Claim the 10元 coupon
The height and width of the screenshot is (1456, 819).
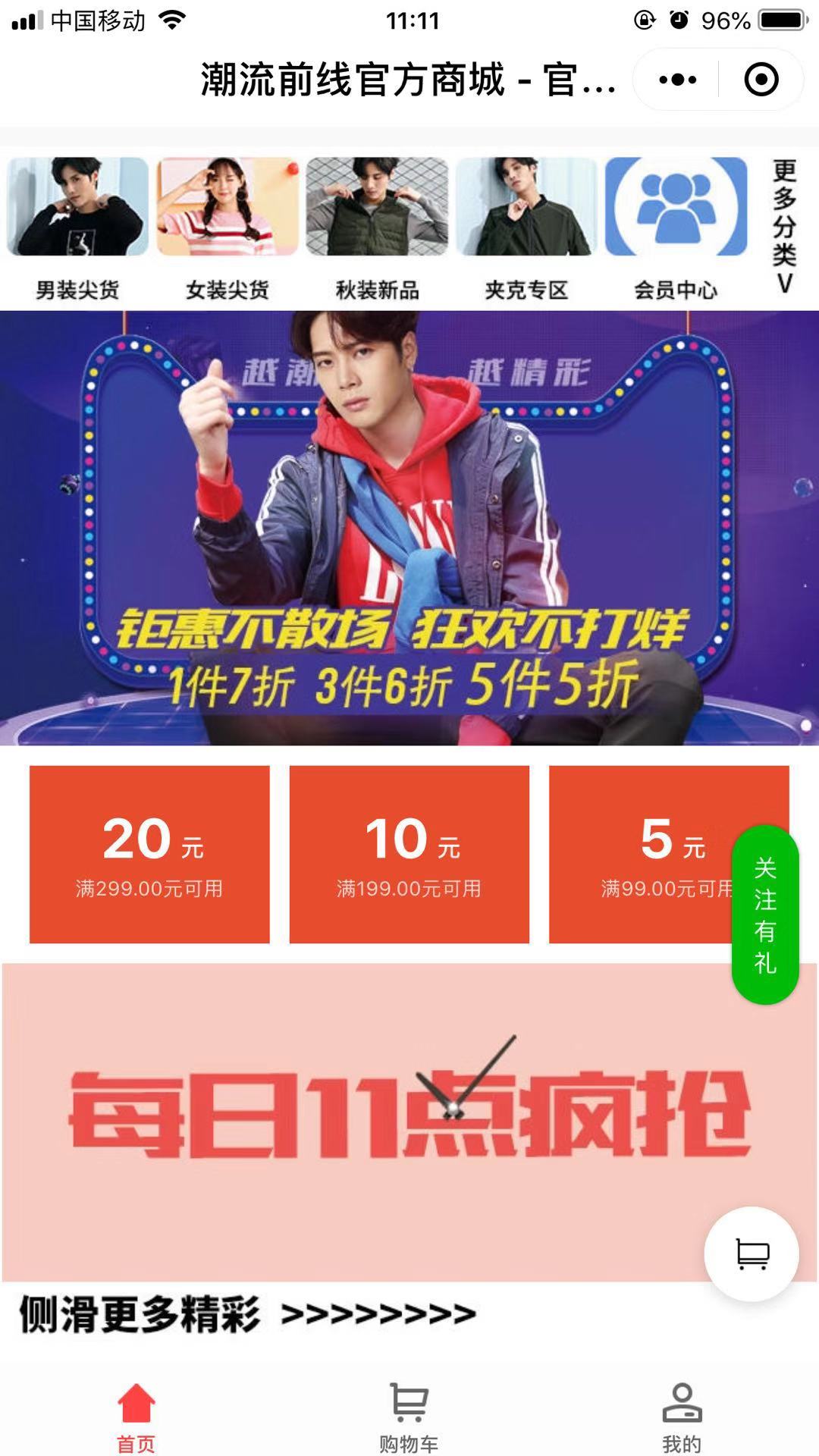click(409, 854)
